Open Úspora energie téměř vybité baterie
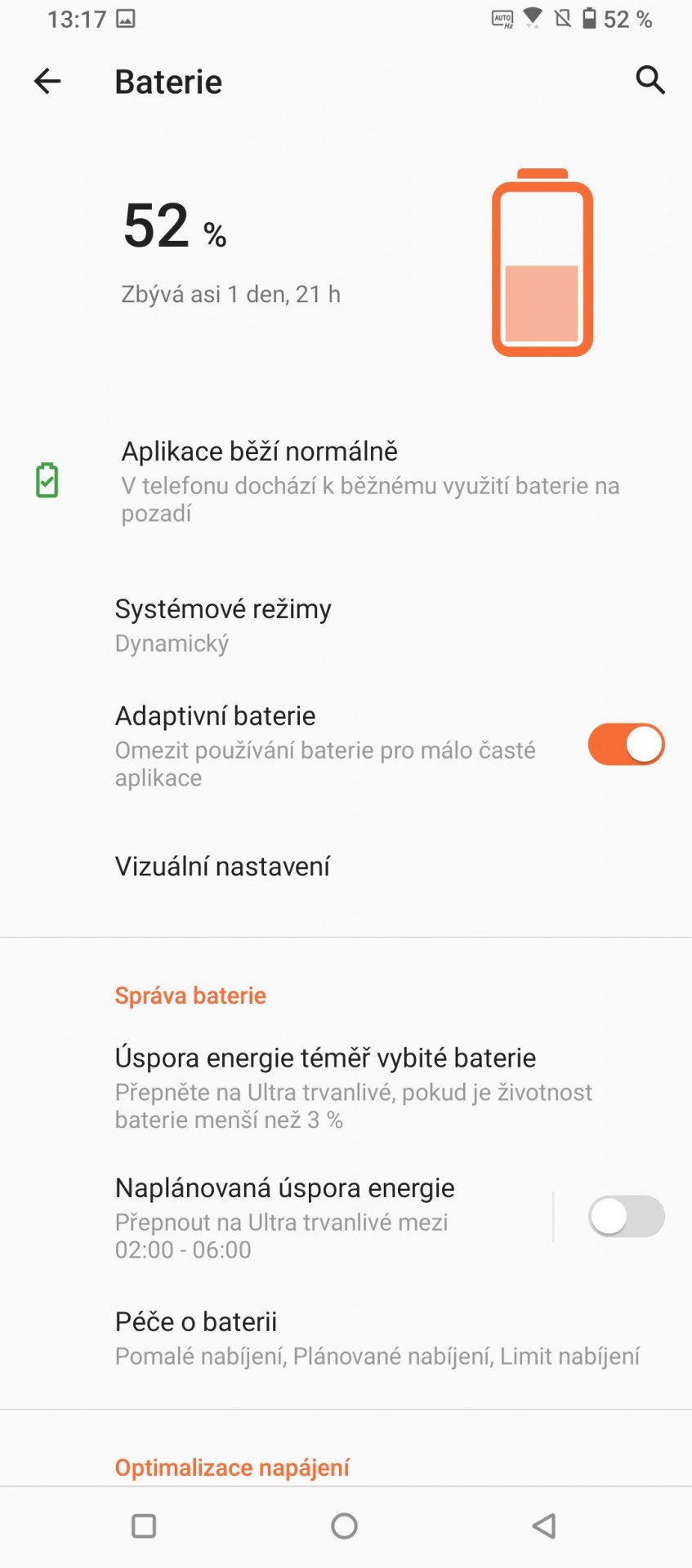The image size is (692, 1568). tap(346, 1088)
